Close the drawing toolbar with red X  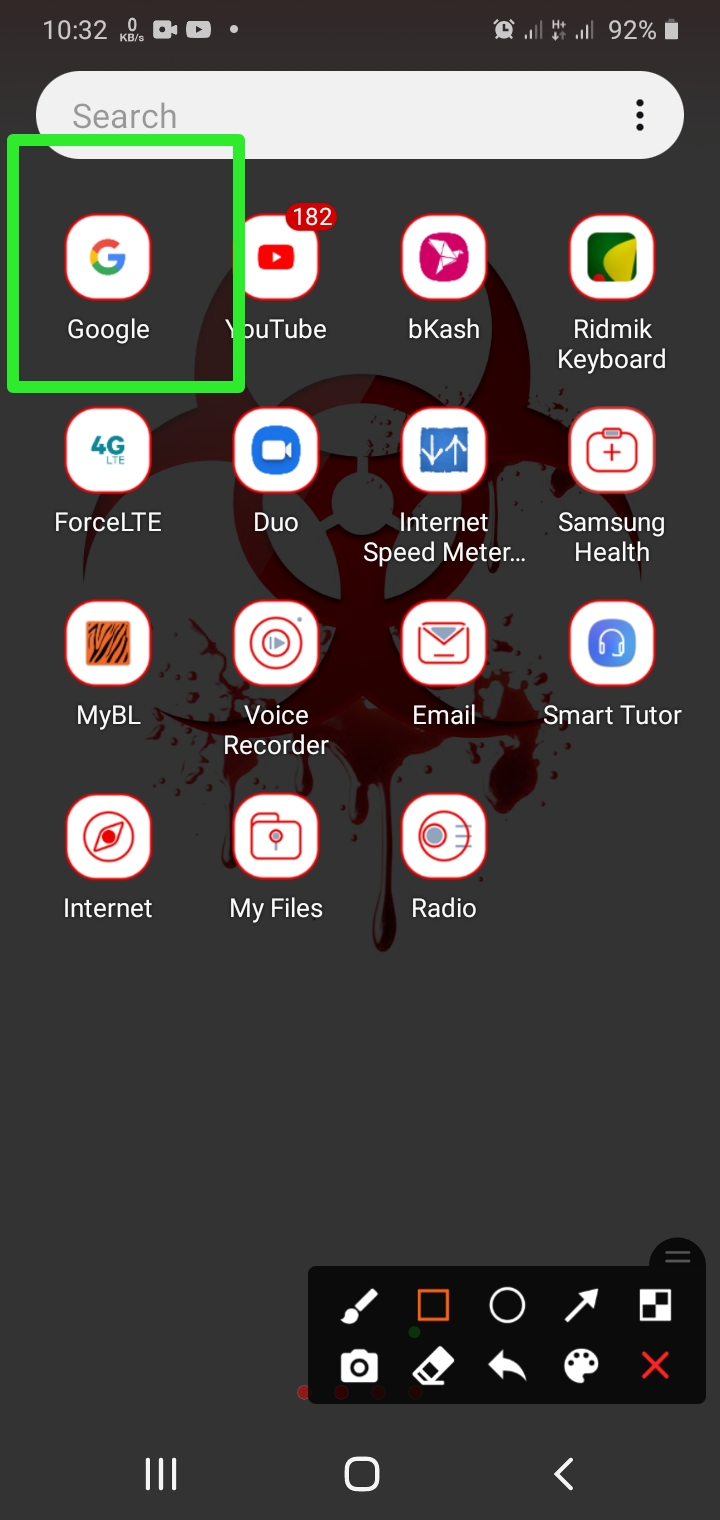655,1365
